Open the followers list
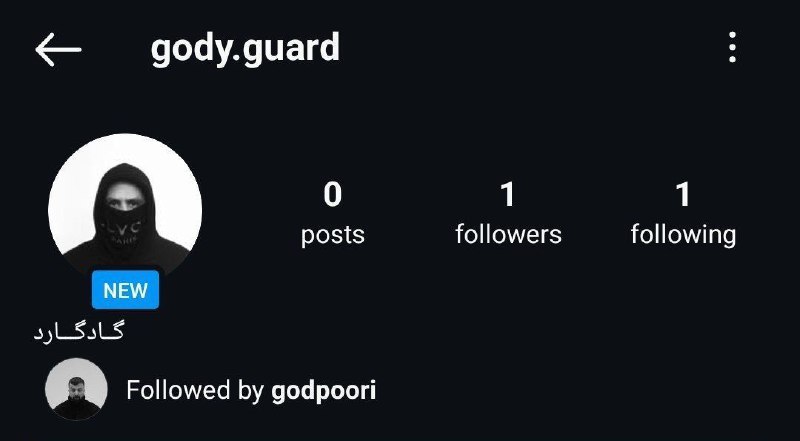Image resolution: width=800 pixels, height=441 pixels. (x=508, y=214)
